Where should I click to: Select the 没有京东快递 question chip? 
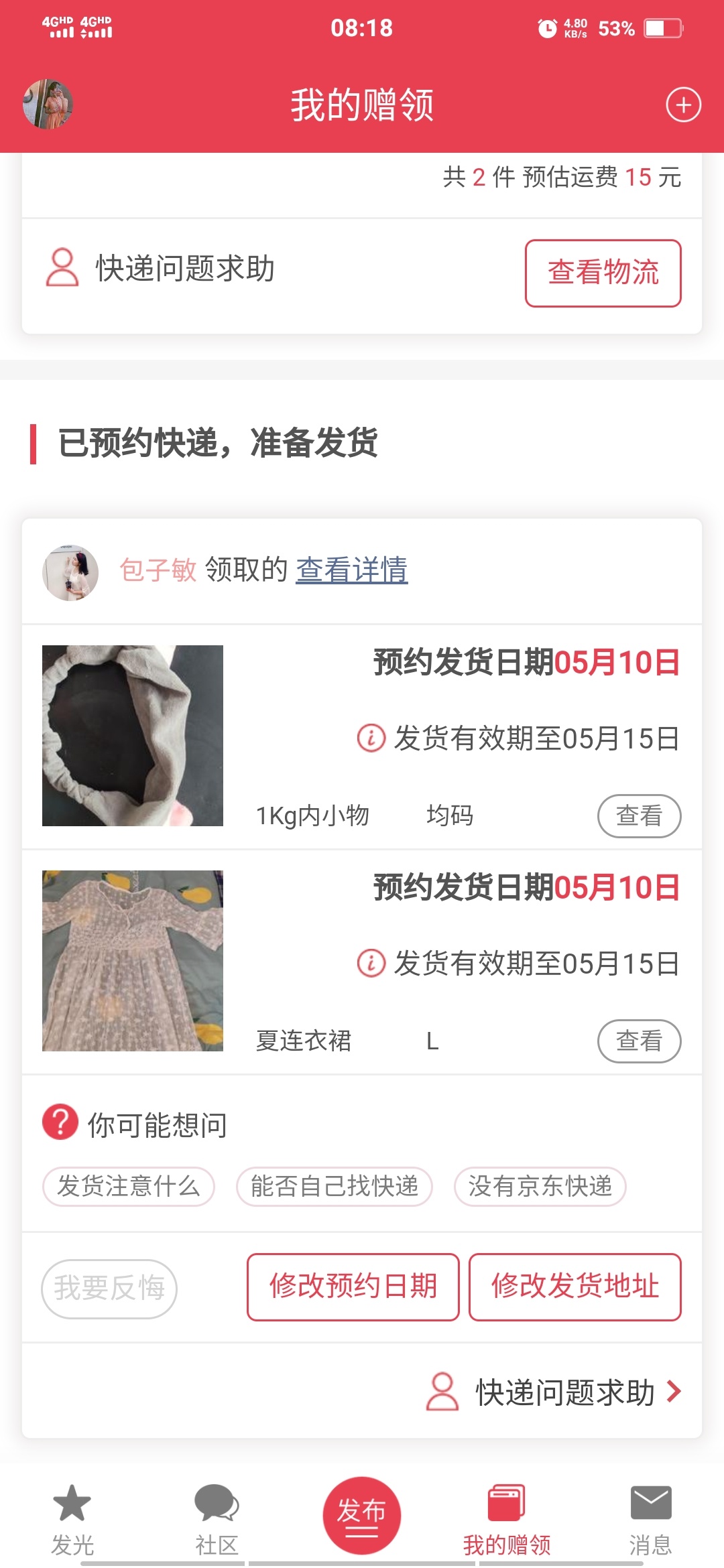coord(540,1187)
